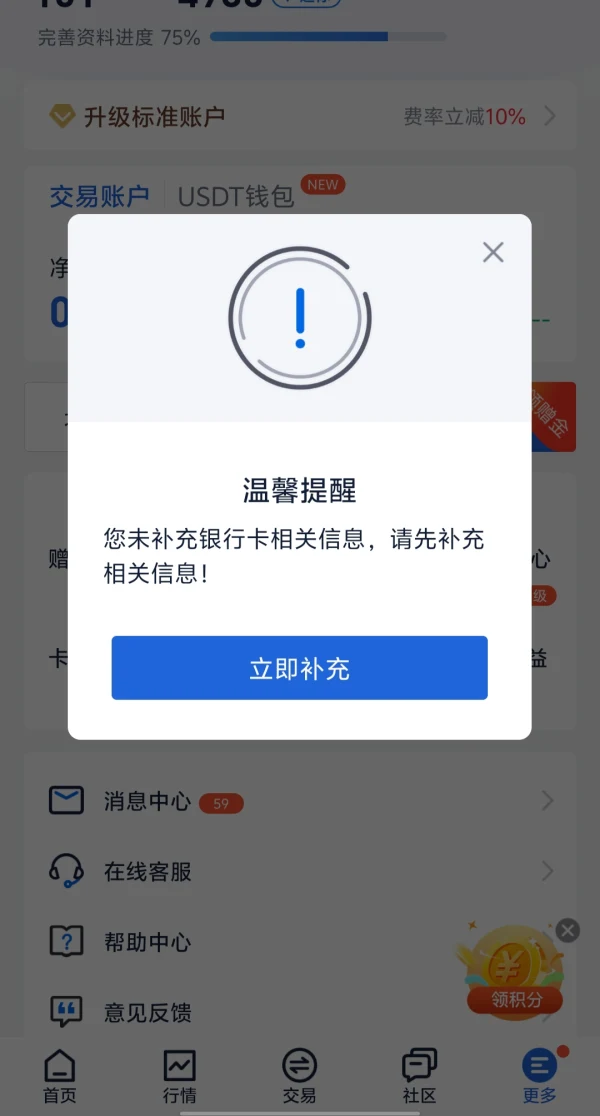Viewport: 600px width, 1116px height.
Task: Select the 交易账户 tab
Action: 100,196
